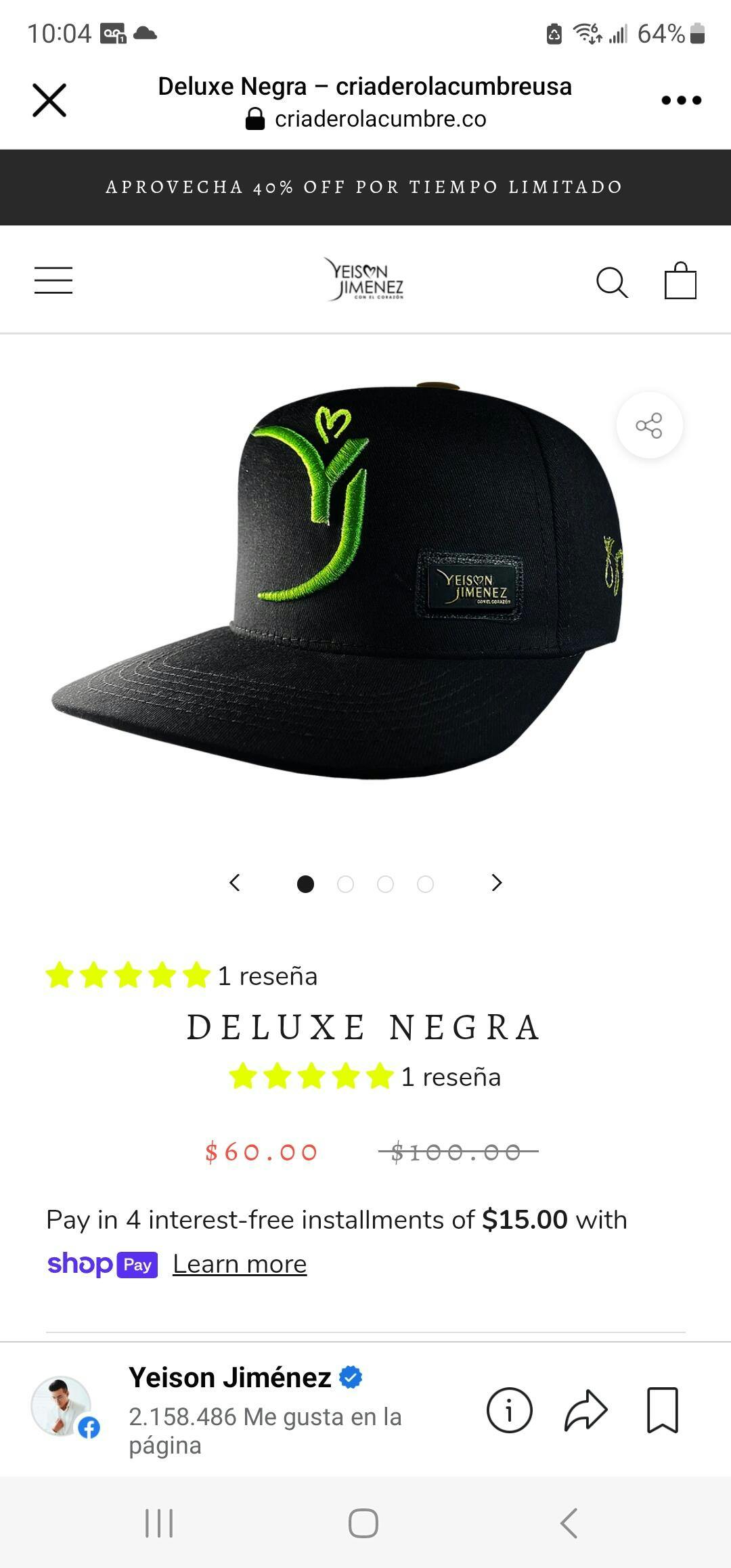Go back with the system navigation arrow

tap(569, 1523)
